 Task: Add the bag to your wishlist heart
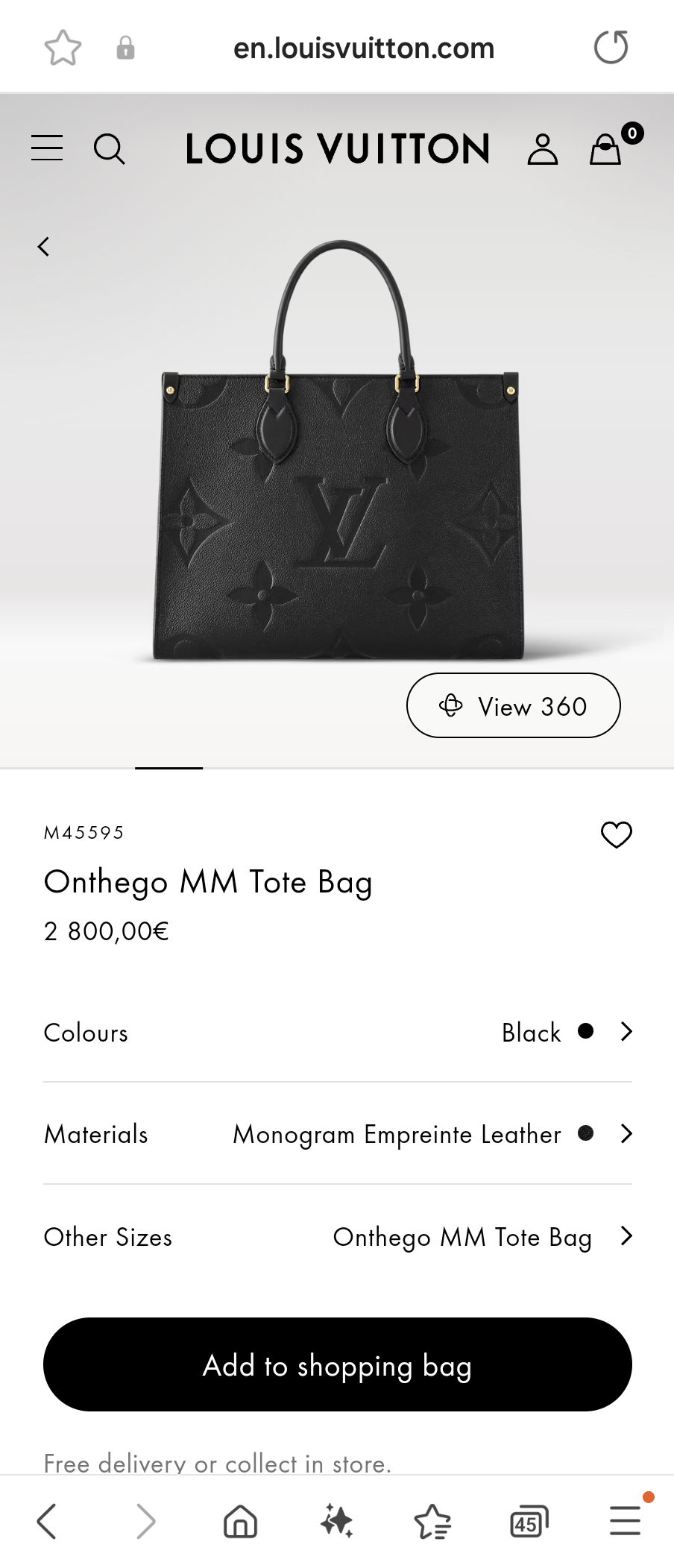[617, 834]
